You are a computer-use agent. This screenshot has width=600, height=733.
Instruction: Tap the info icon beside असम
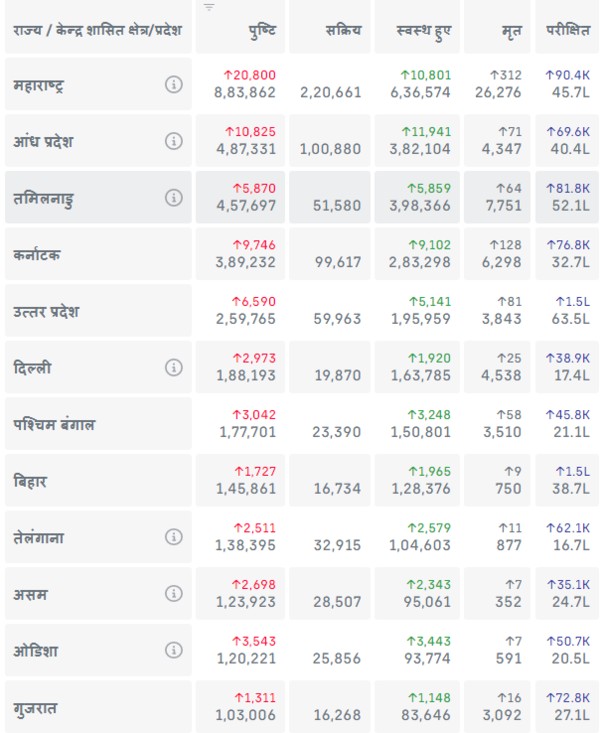[x=174, y=594]
